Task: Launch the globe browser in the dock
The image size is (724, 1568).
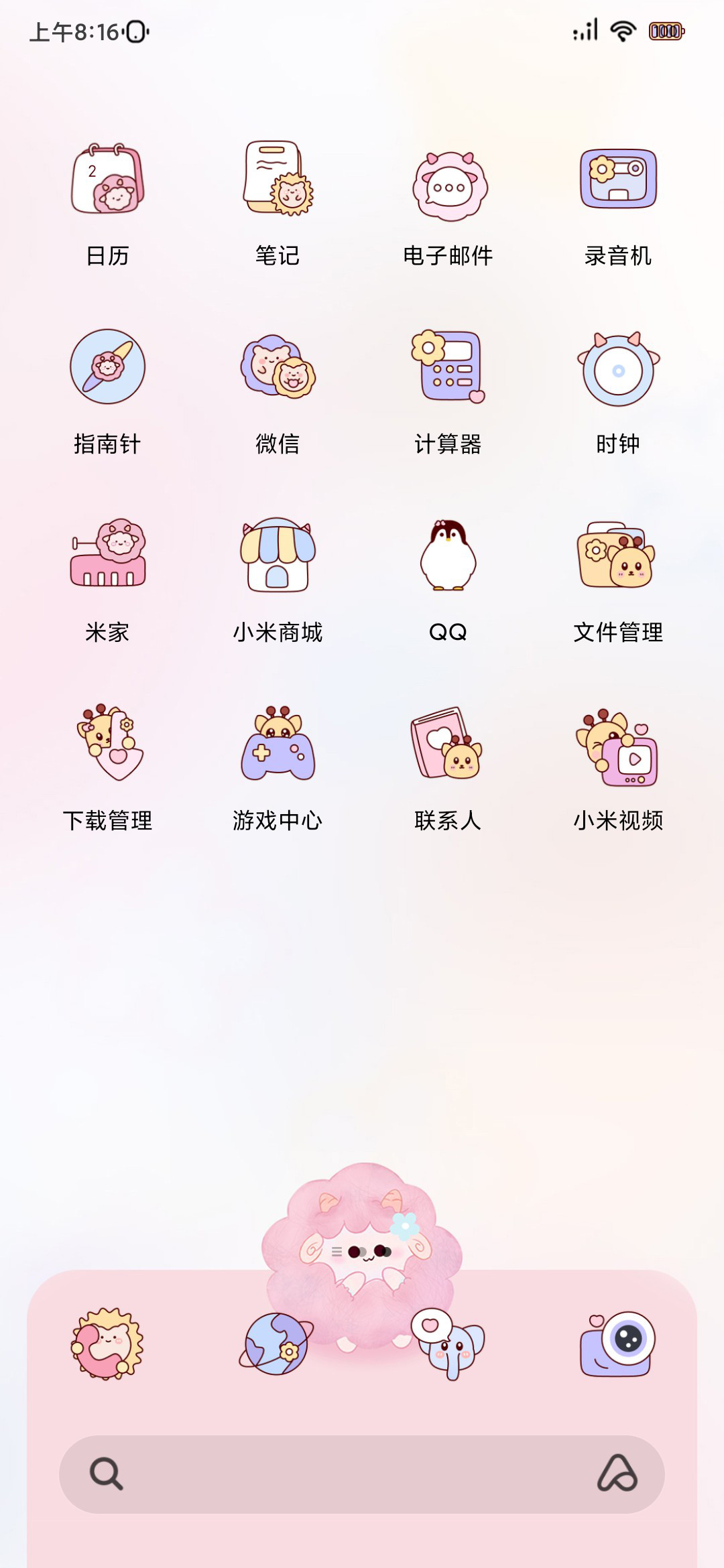Action: click(276, 1344)
